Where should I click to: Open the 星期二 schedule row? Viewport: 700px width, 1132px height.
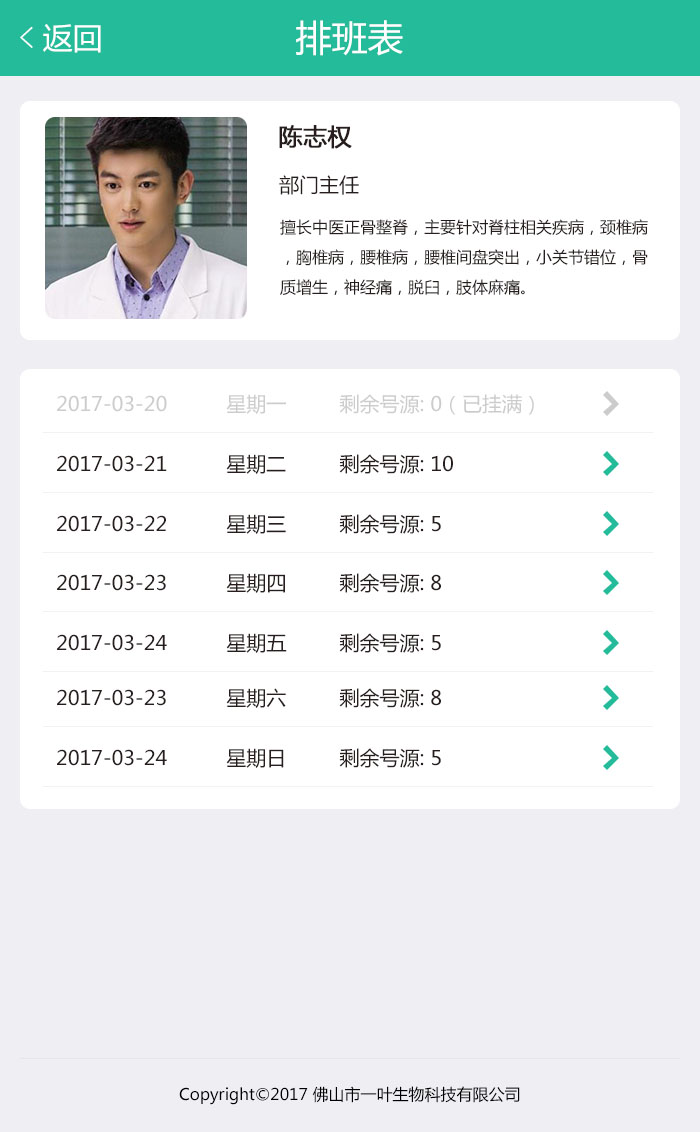[348, 464]
